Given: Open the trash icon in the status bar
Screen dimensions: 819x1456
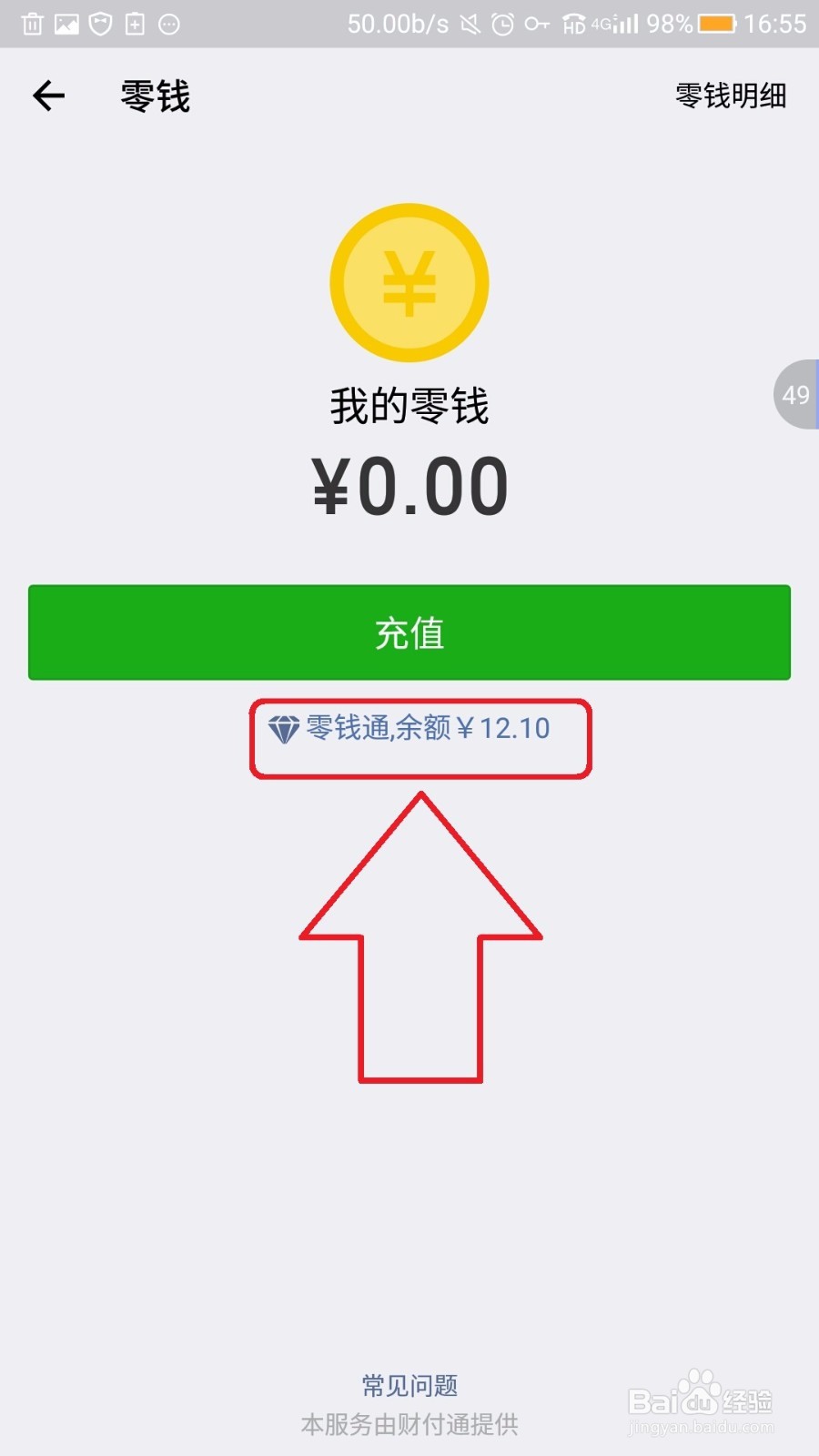Looking at the screenshot, I should coord(31,23).
